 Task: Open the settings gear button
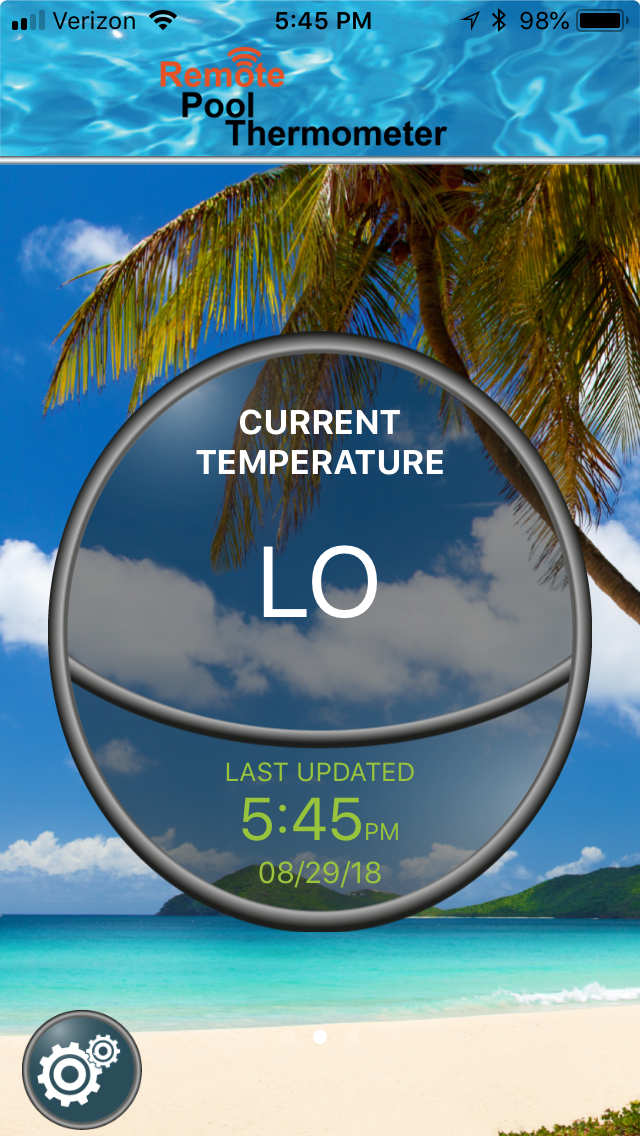81,1069
